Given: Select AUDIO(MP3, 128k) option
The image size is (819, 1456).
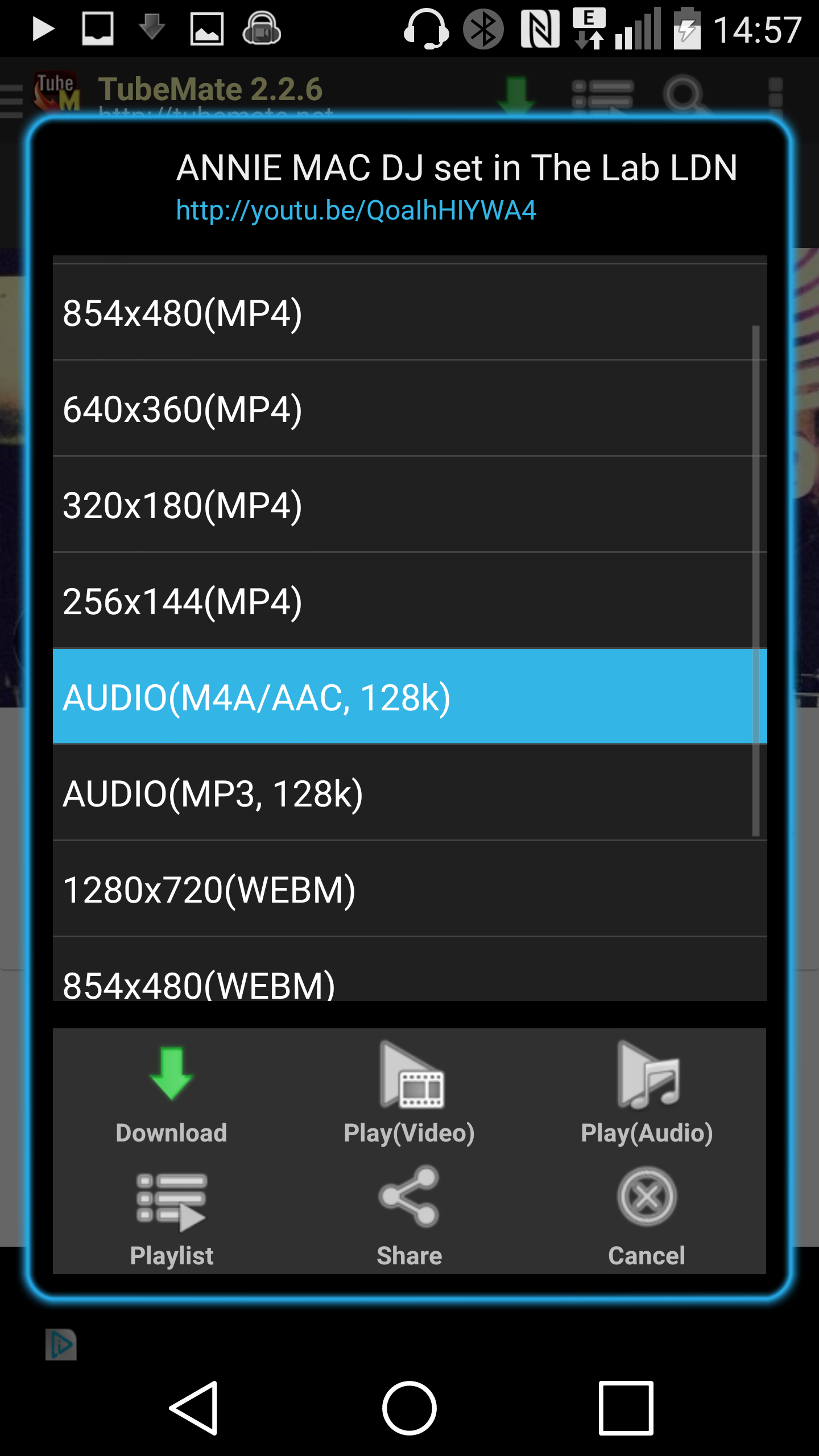Looking at the screenshot, I should 409,793.
